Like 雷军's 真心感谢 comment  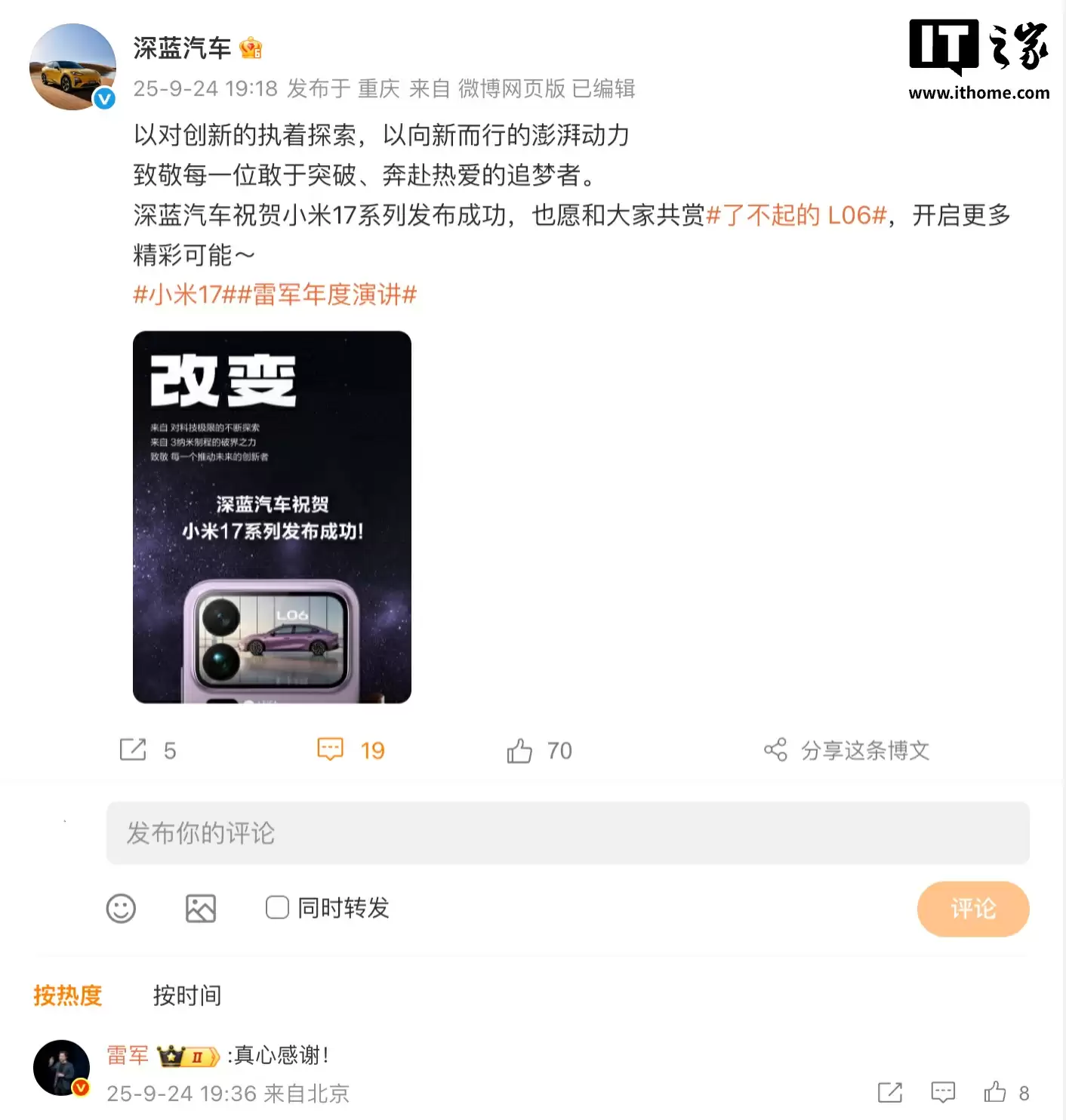(x=995, y=1092)
